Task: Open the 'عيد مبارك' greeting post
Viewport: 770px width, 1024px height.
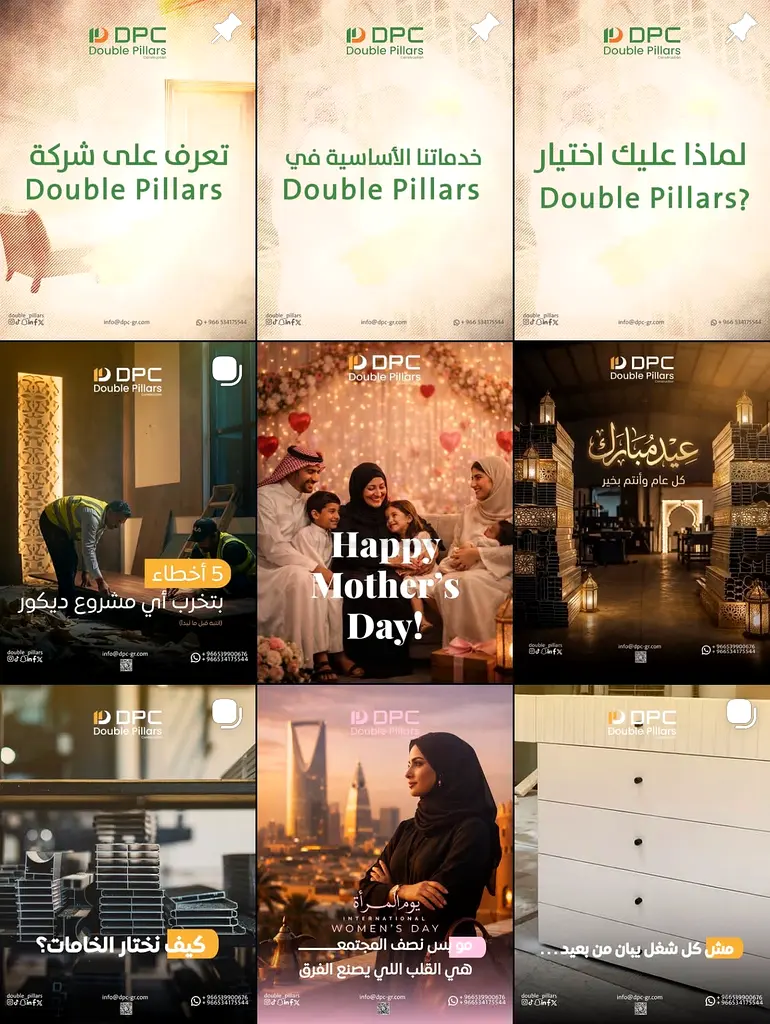Action: pyautogui.click(x=642, y=512)
